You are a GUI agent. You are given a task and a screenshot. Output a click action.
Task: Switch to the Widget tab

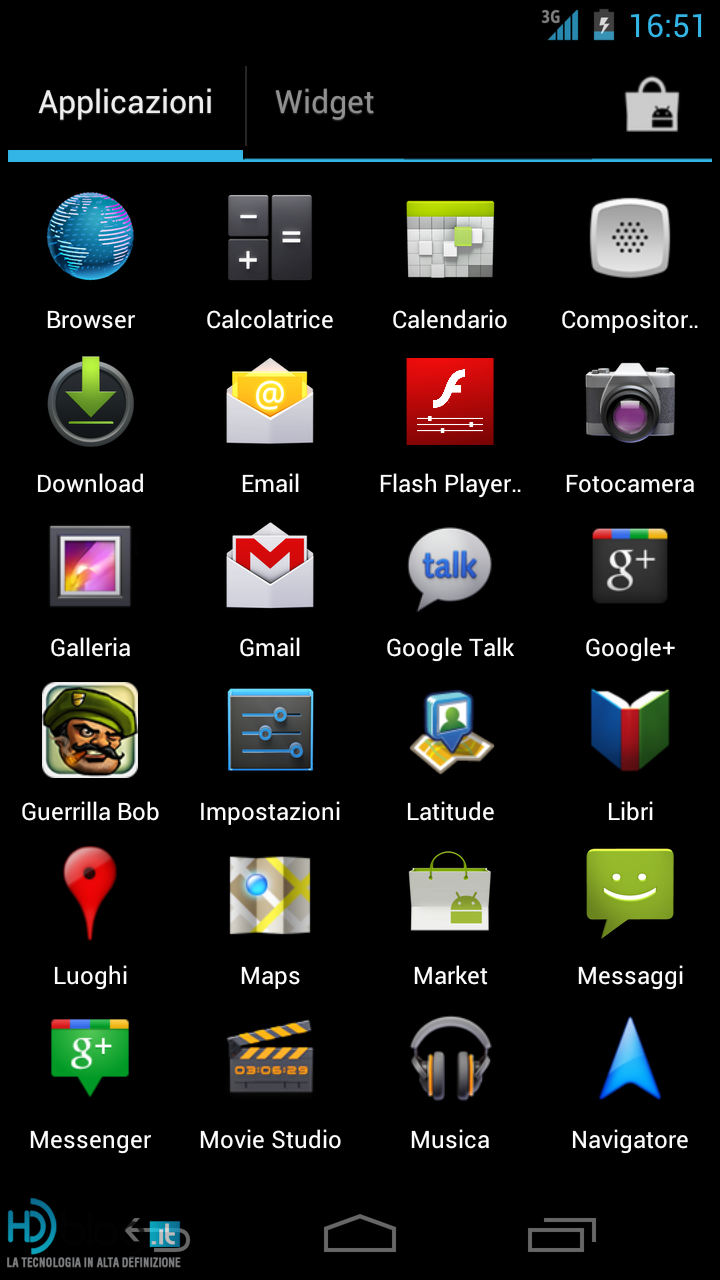tap(324, 102)
